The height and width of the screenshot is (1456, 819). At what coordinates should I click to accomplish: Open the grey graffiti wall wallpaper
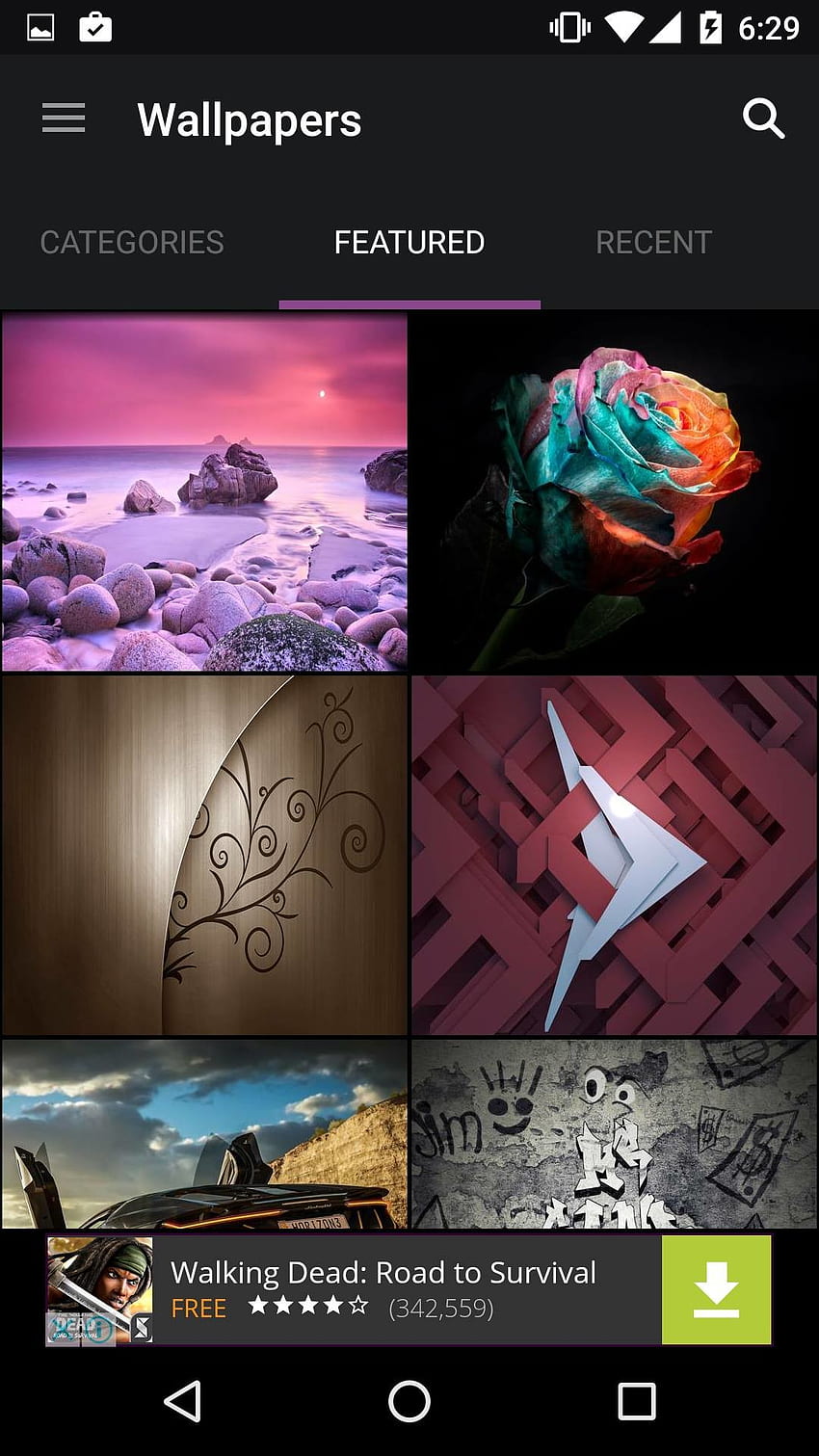615,1133
